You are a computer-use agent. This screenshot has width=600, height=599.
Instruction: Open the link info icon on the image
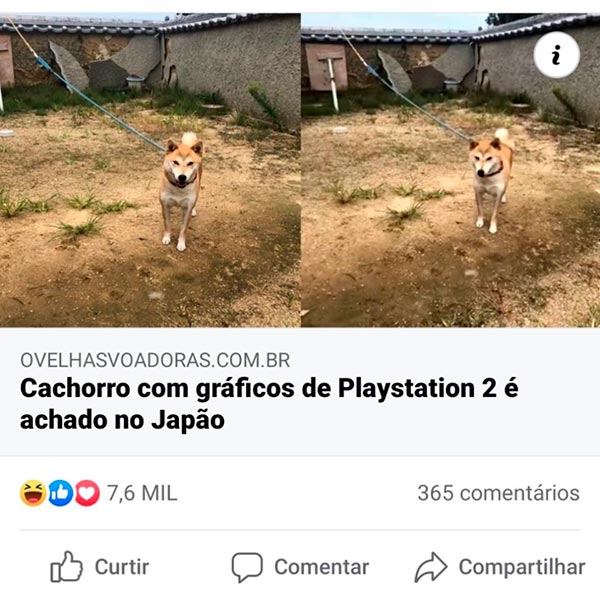pyautogui.click(x=557, y=55)
